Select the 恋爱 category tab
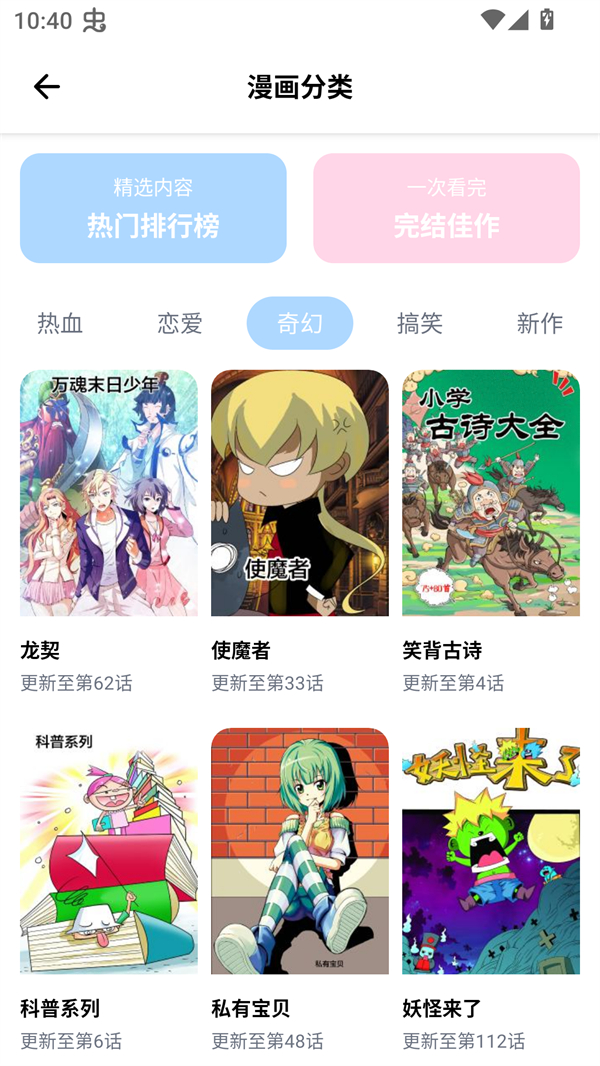The image size is (600, 1066). 180,323
